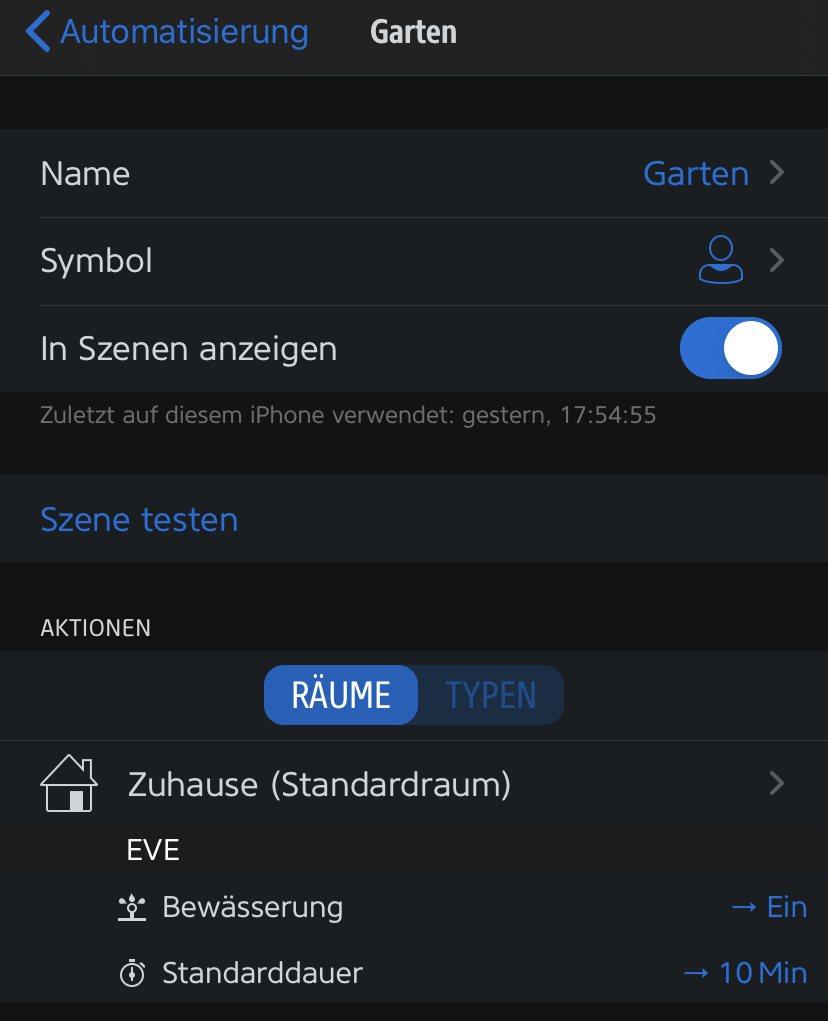
Task: Switch to the Typen segment
Action: (491, 695)
